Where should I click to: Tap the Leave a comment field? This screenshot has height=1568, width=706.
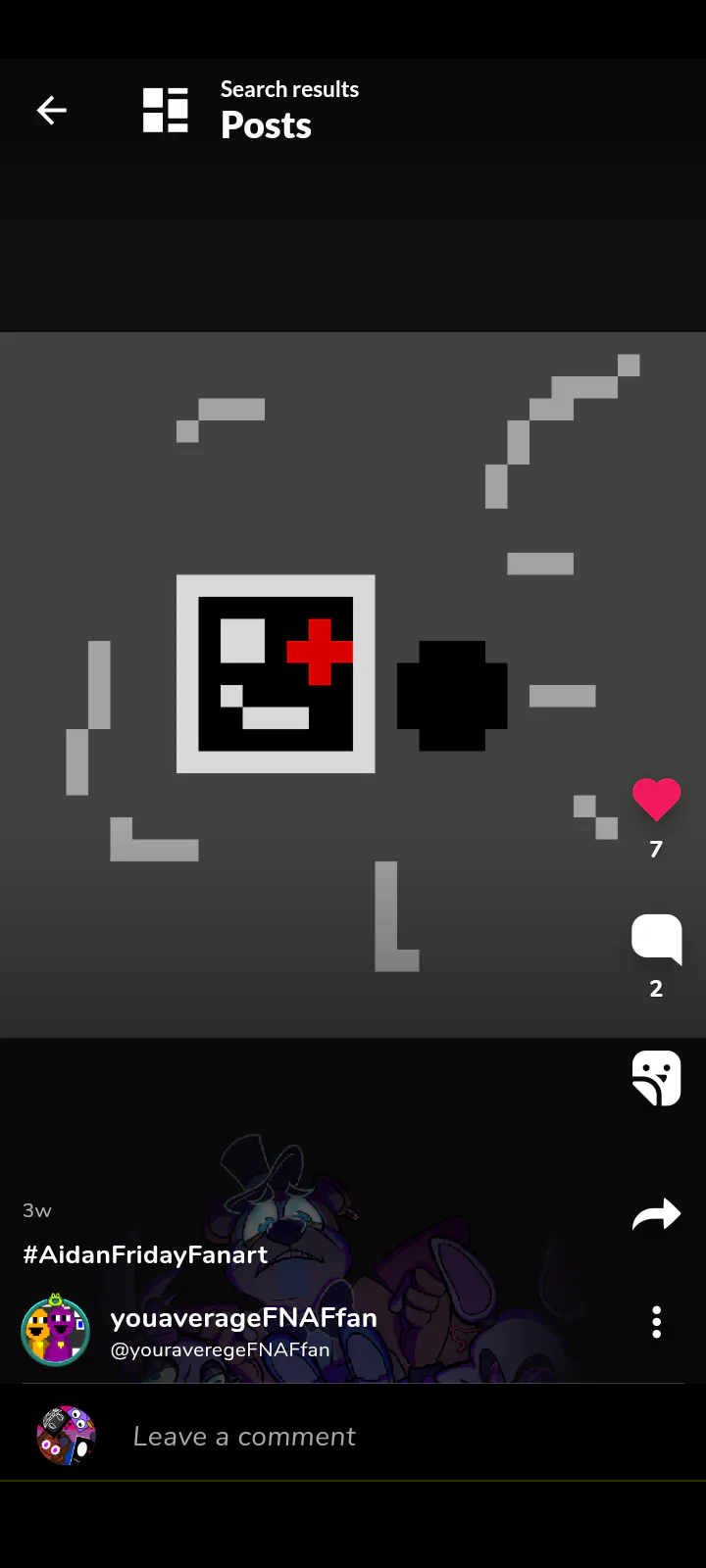point(245,1437)
